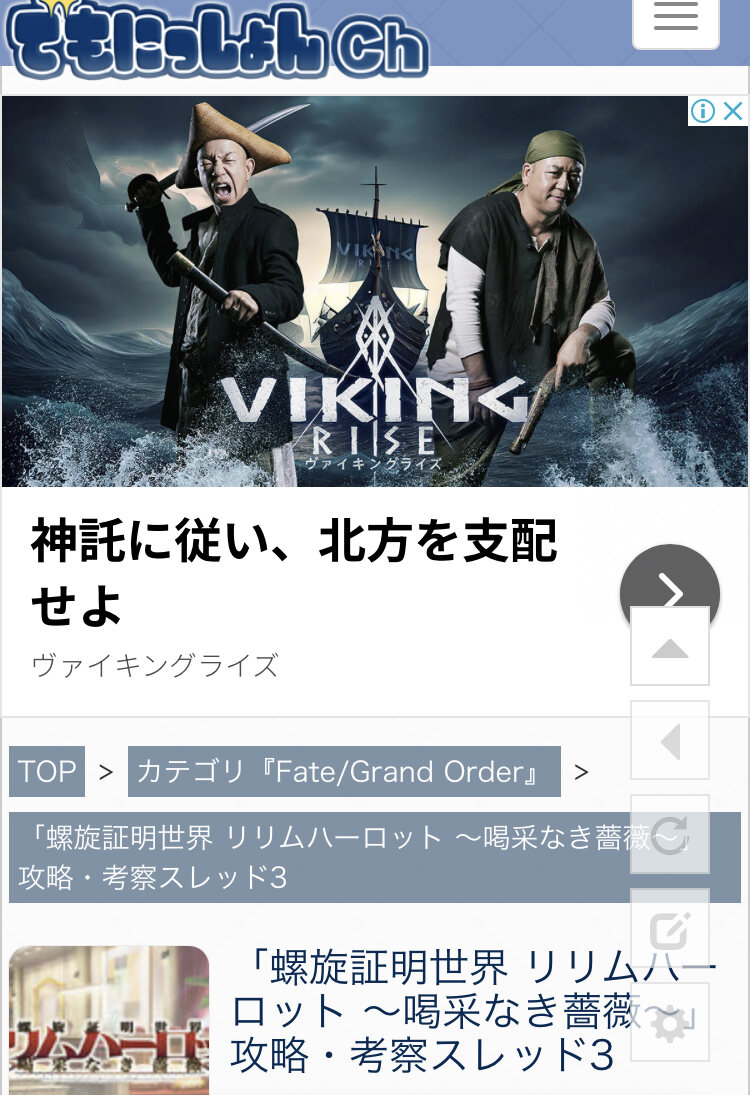View ad info icon
This screenshot has height=1095, width=750.
pyautogui.click(x=703, y=111)
